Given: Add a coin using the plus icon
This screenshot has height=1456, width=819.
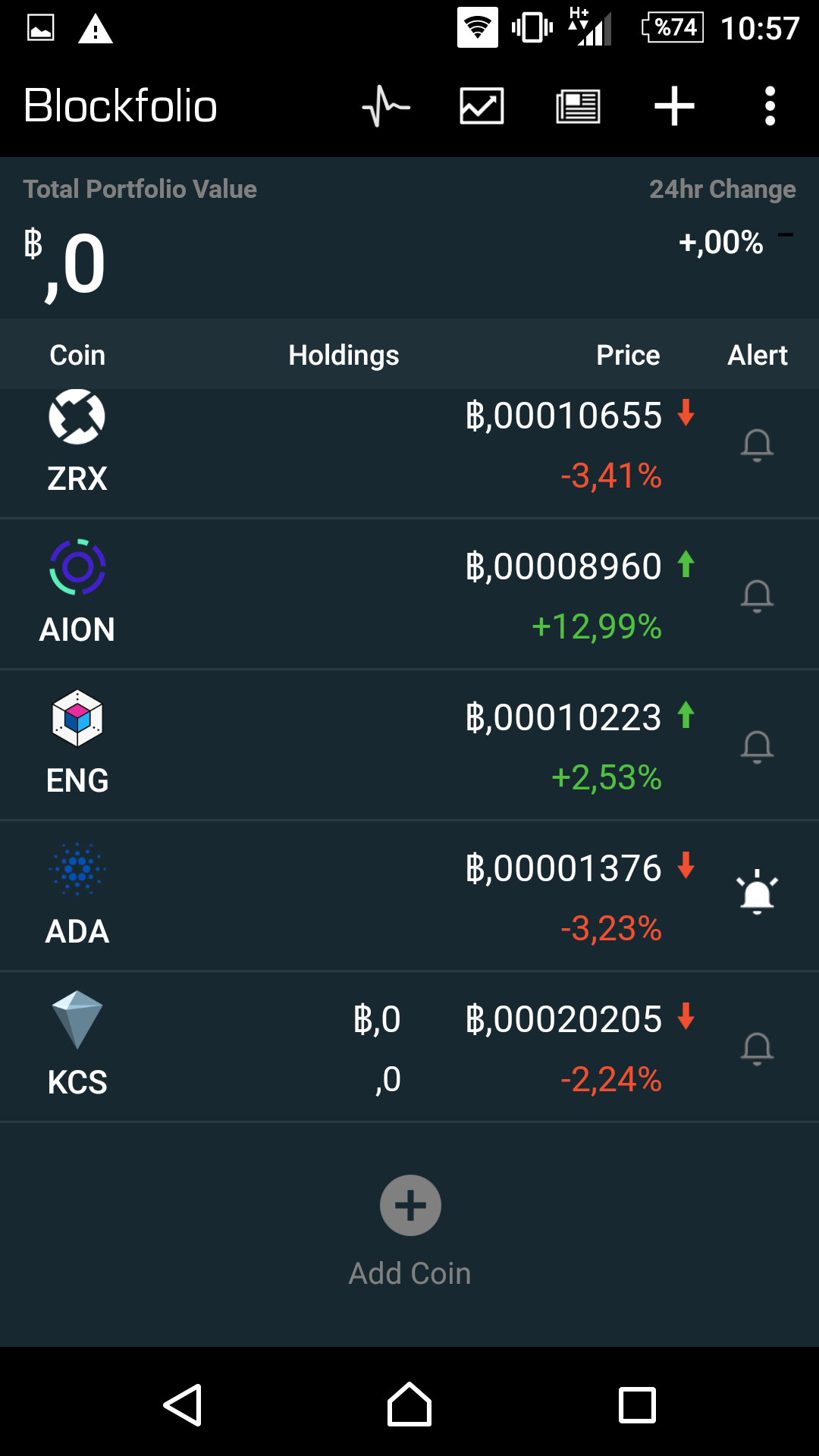Looking at the screenshot, I should (x=674, y=106).
